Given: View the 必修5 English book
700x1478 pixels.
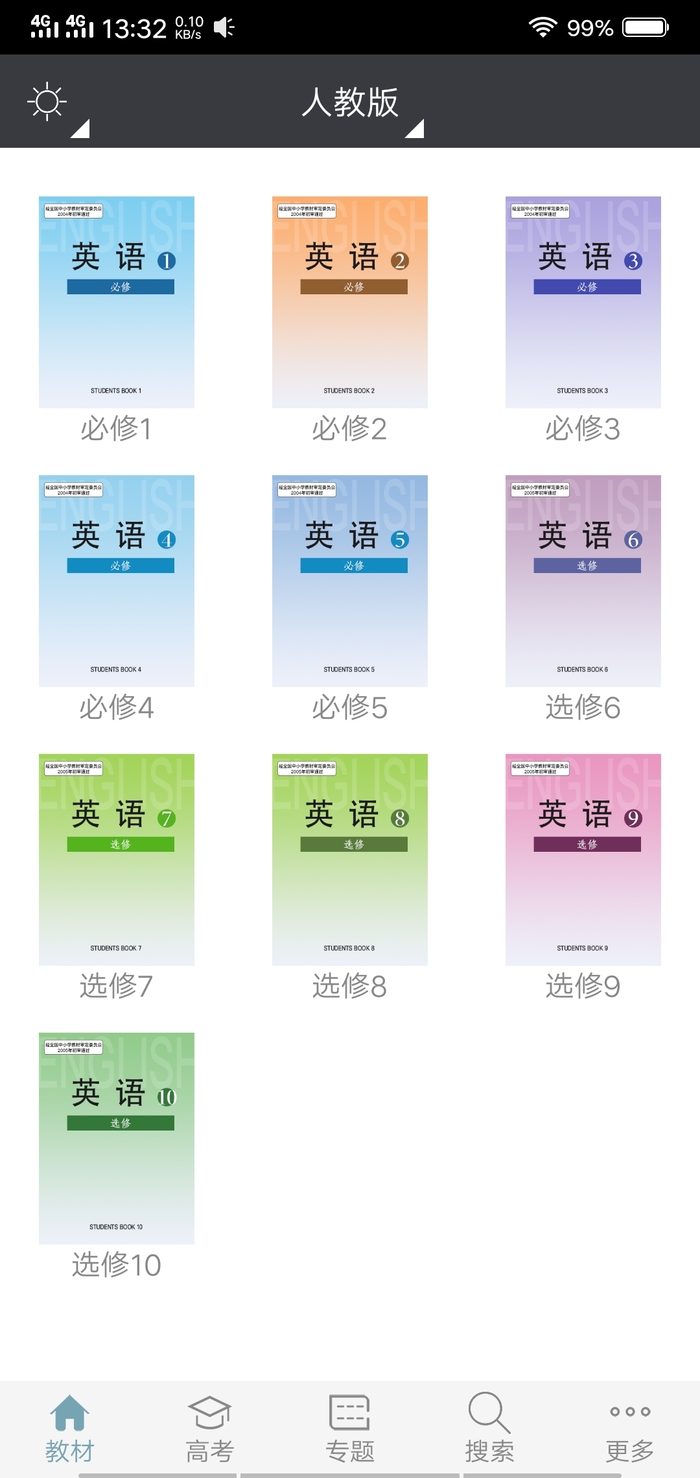Looking at the screenshot, I should click(350, 581).
